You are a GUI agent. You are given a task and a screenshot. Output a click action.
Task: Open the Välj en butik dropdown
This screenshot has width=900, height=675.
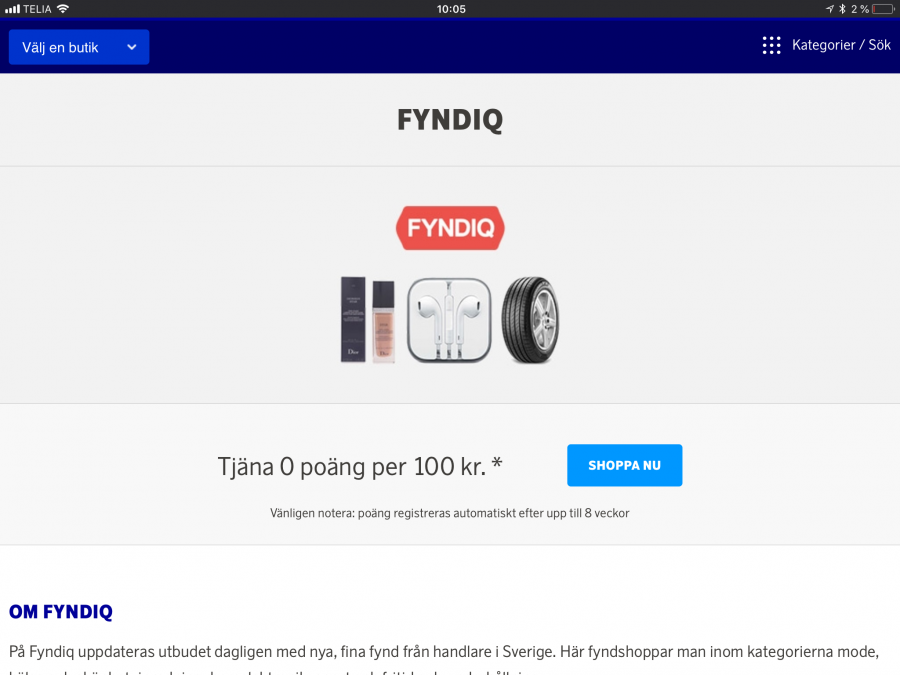click(79, 47)
